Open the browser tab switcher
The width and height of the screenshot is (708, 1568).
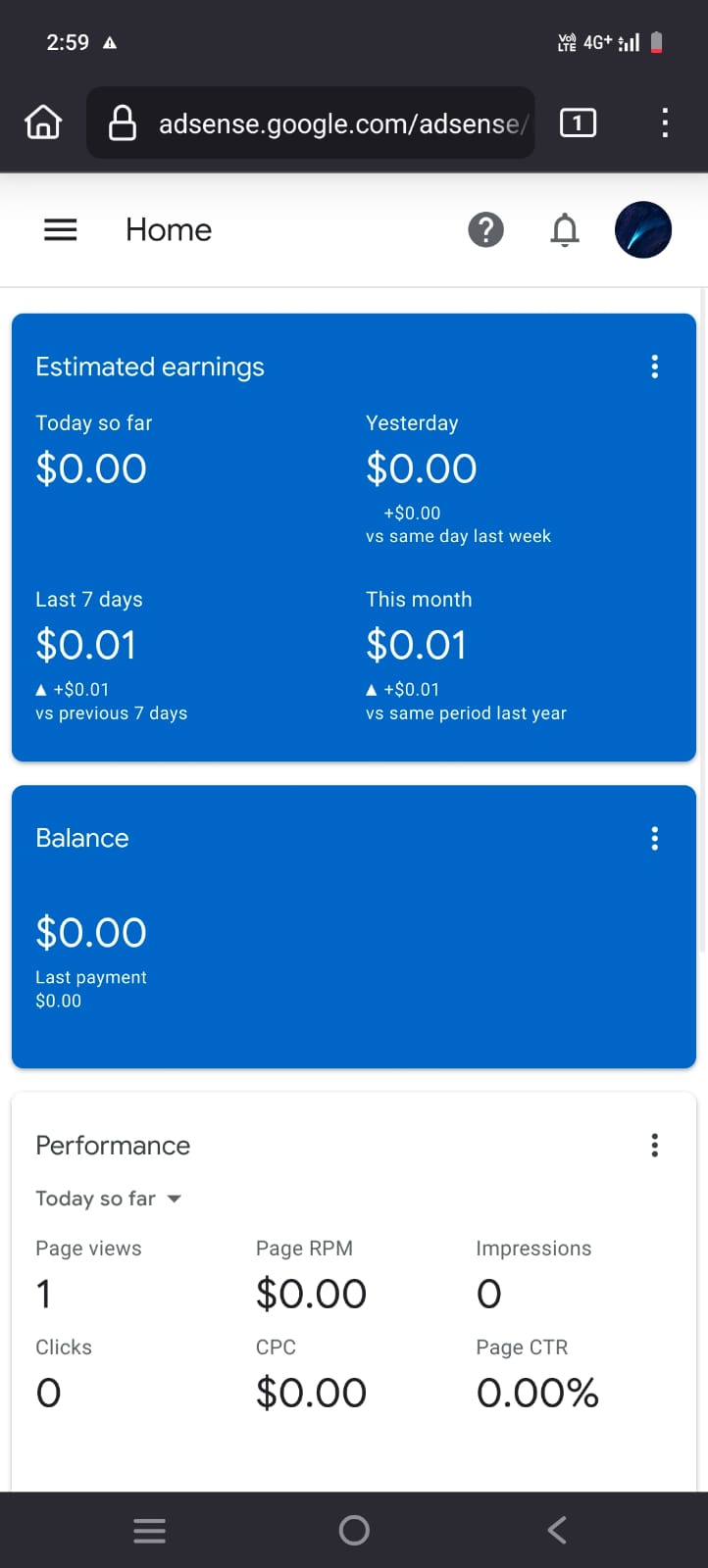(x=578, y=122)
